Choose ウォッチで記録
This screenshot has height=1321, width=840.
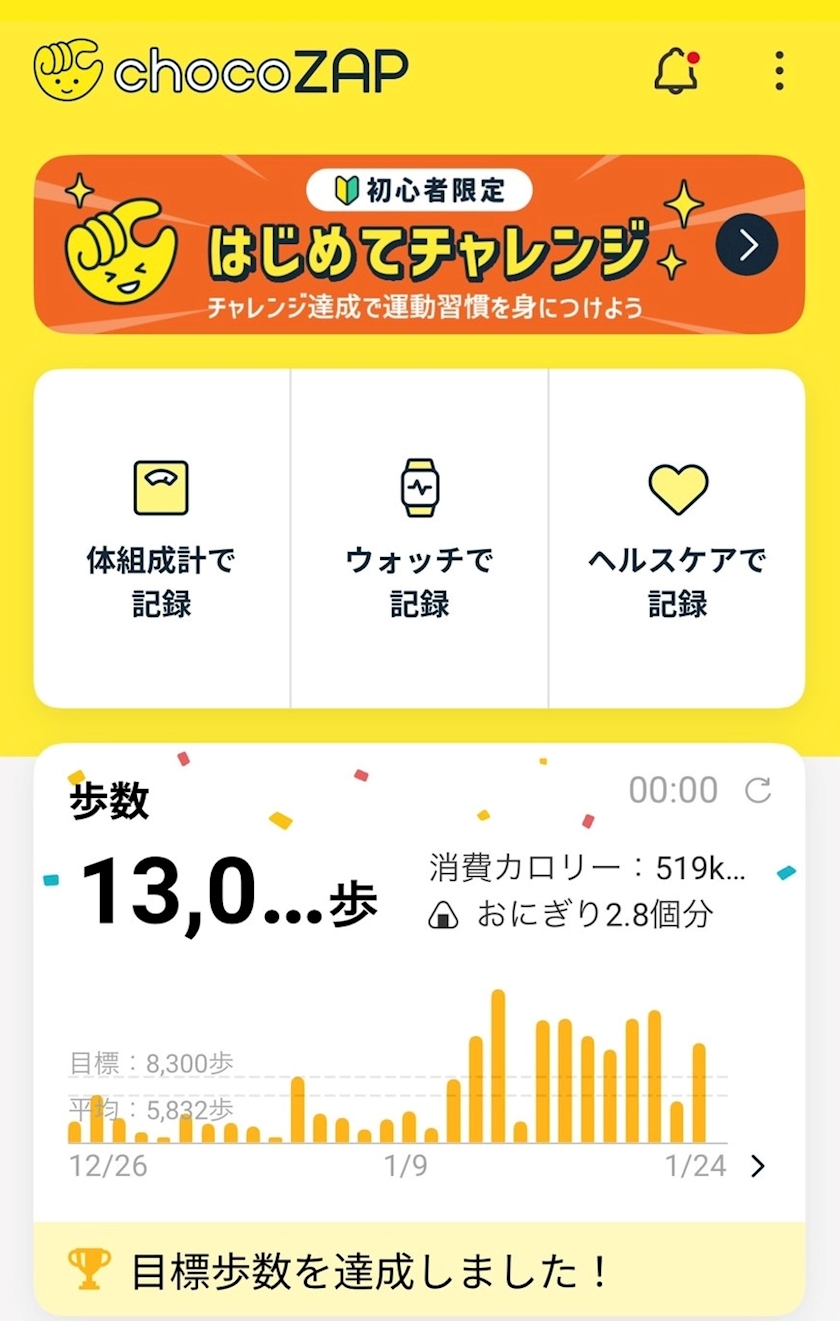click(x=420, y=539)
